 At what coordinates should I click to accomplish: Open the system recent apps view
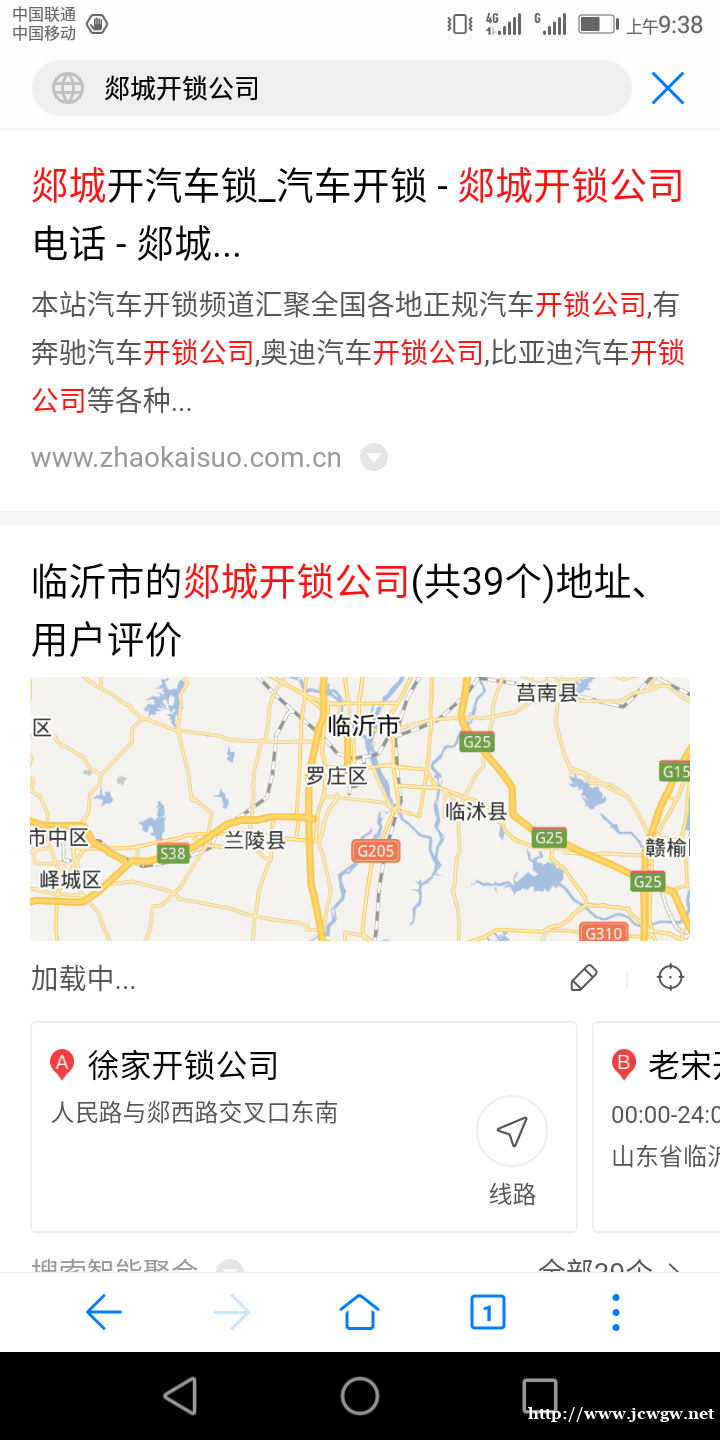[540, 1396]
